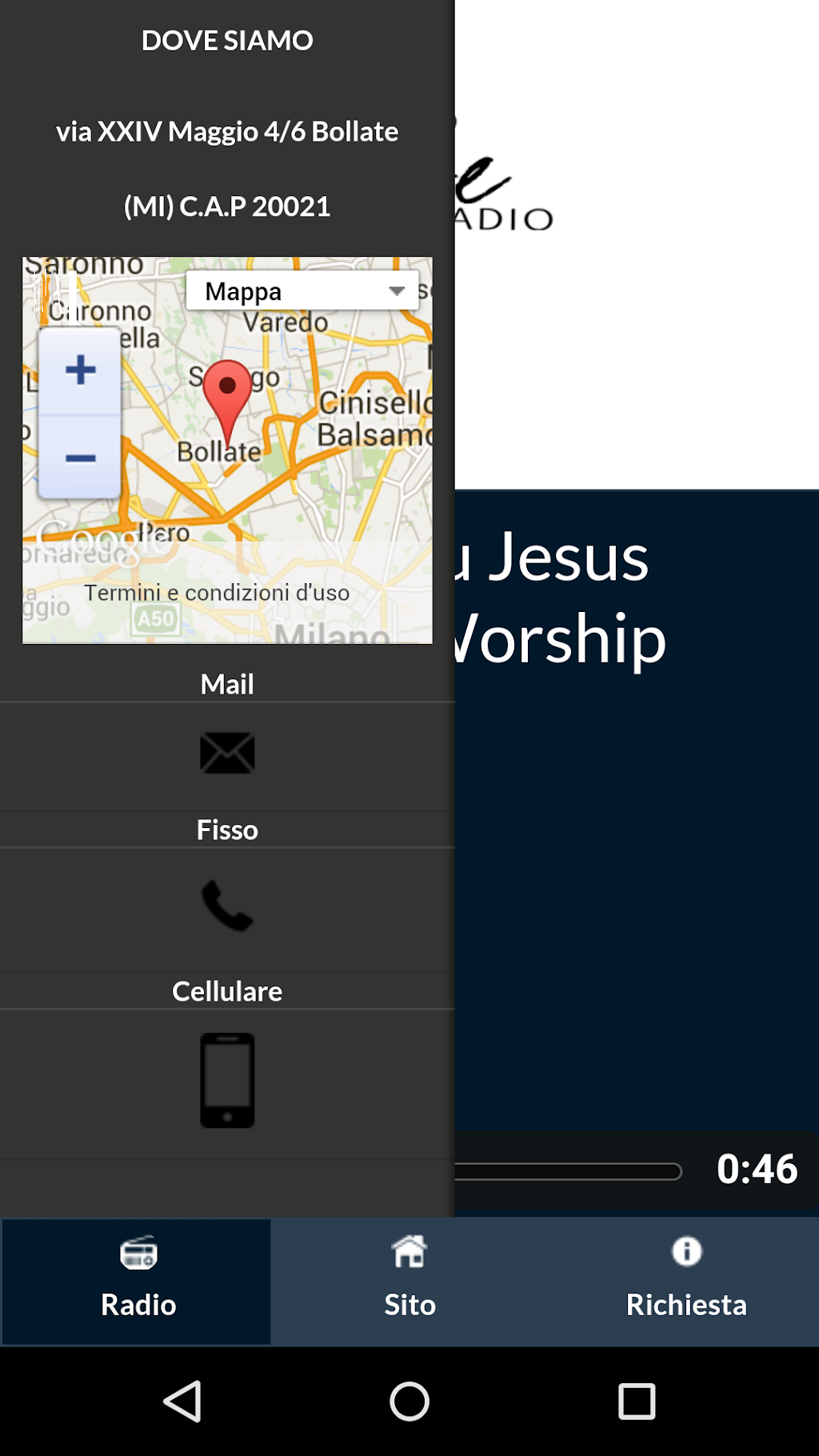Zoom in on the map

80,371
